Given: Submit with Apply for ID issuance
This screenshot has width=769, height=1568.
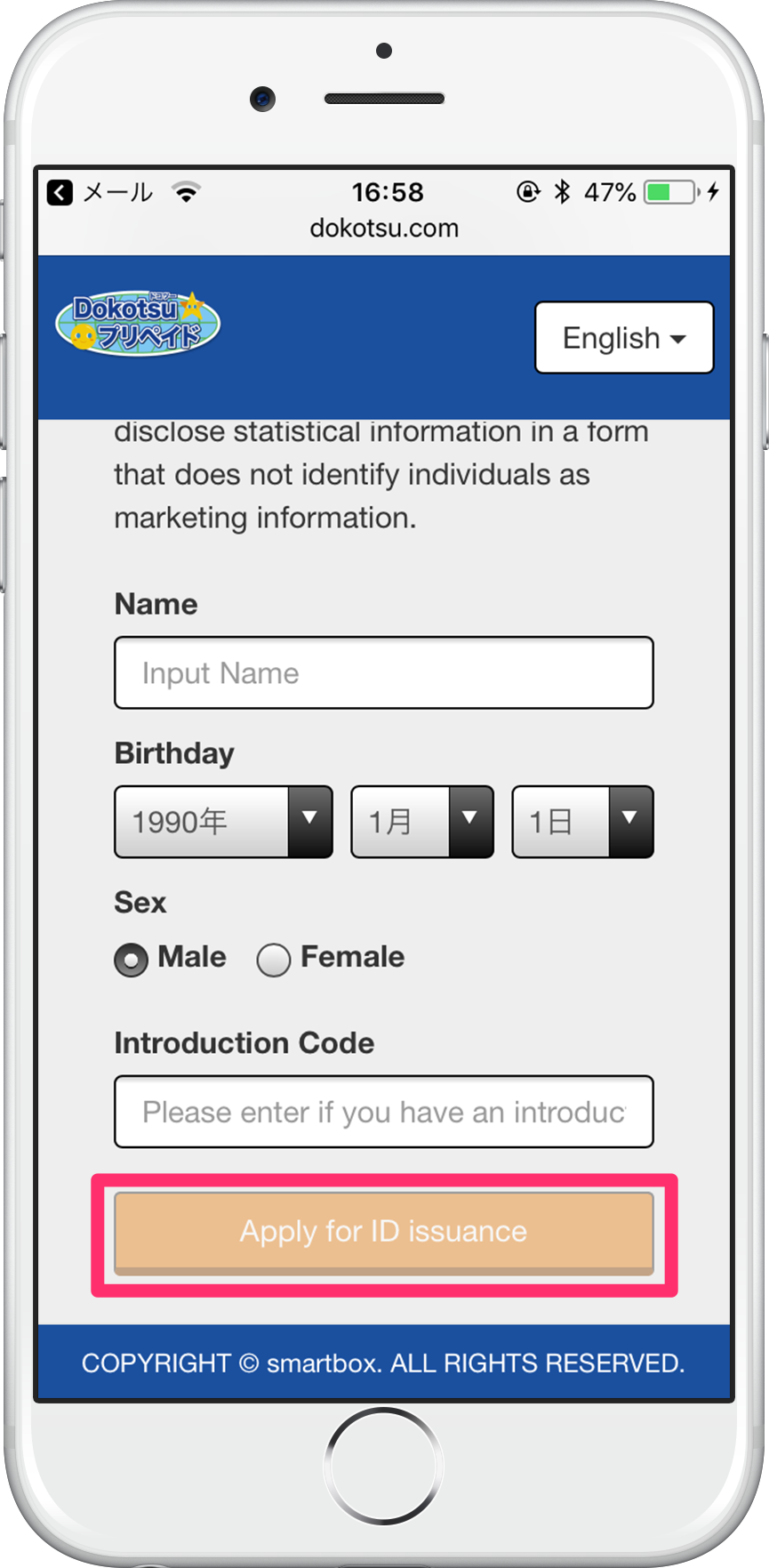Looking at the screenshot, I should tap(383, 1232).
